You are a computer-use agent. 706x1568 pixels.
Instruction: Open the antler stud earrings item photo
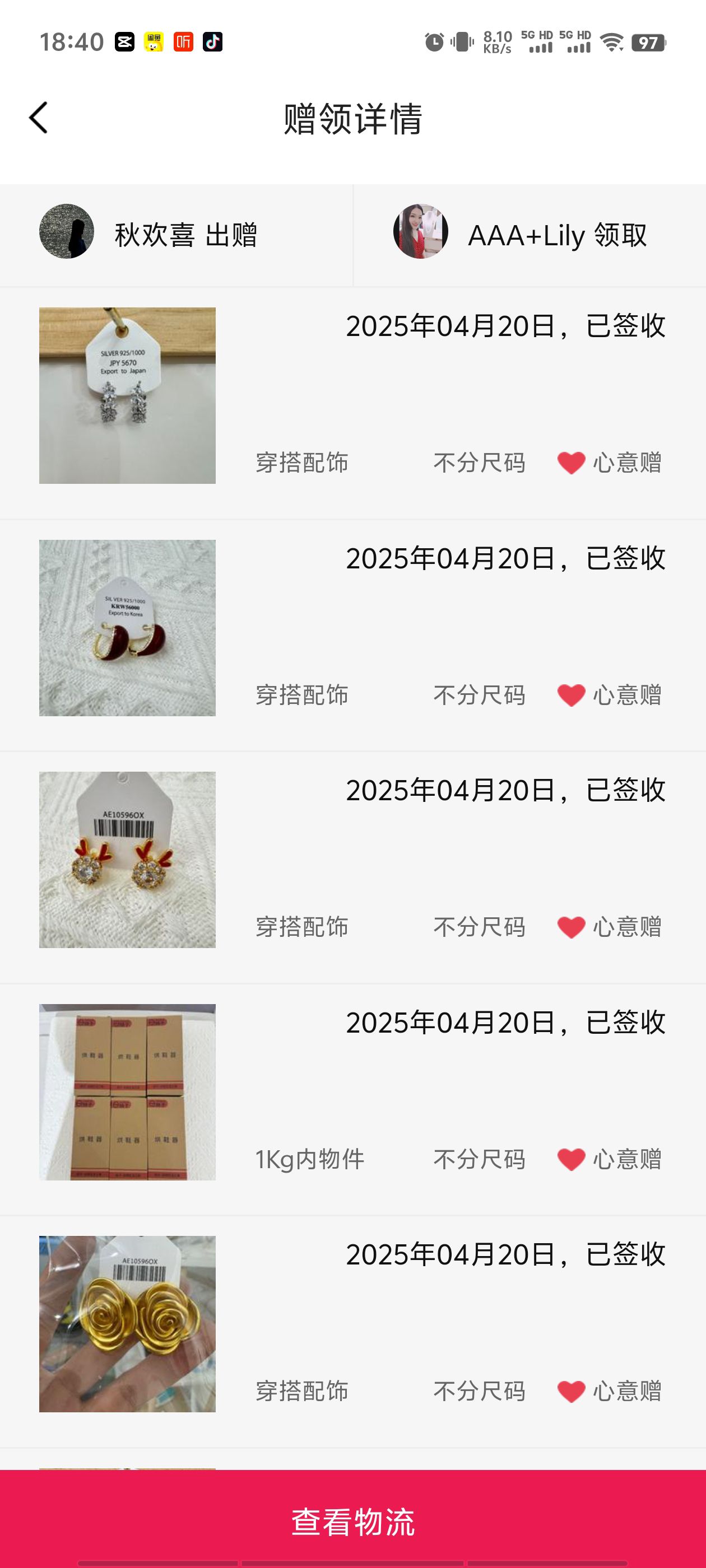[127, 860]
